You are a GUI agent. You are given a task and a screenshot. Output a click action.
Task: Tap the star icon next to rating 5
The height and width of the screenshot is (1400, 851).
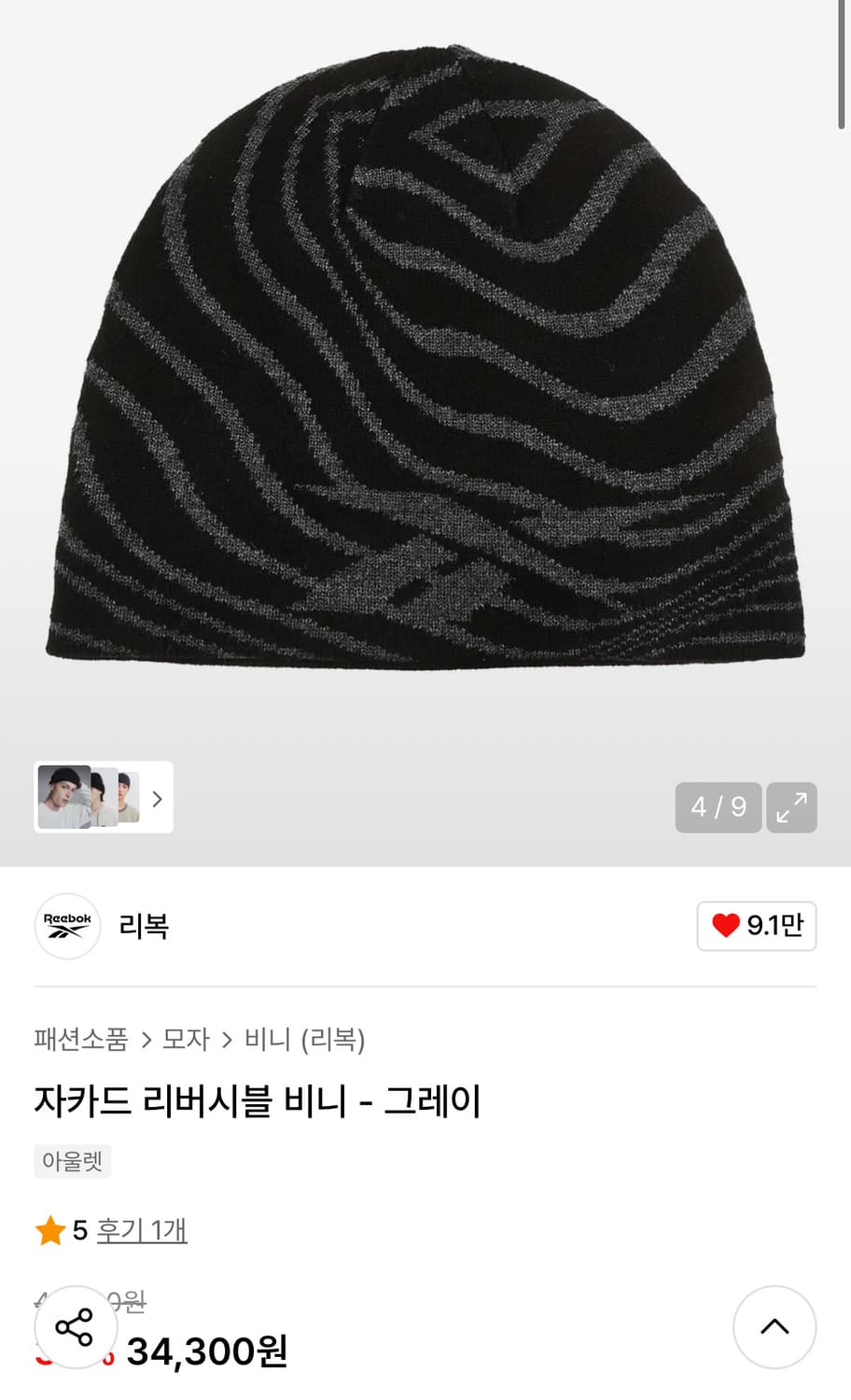pos(51,1231)
